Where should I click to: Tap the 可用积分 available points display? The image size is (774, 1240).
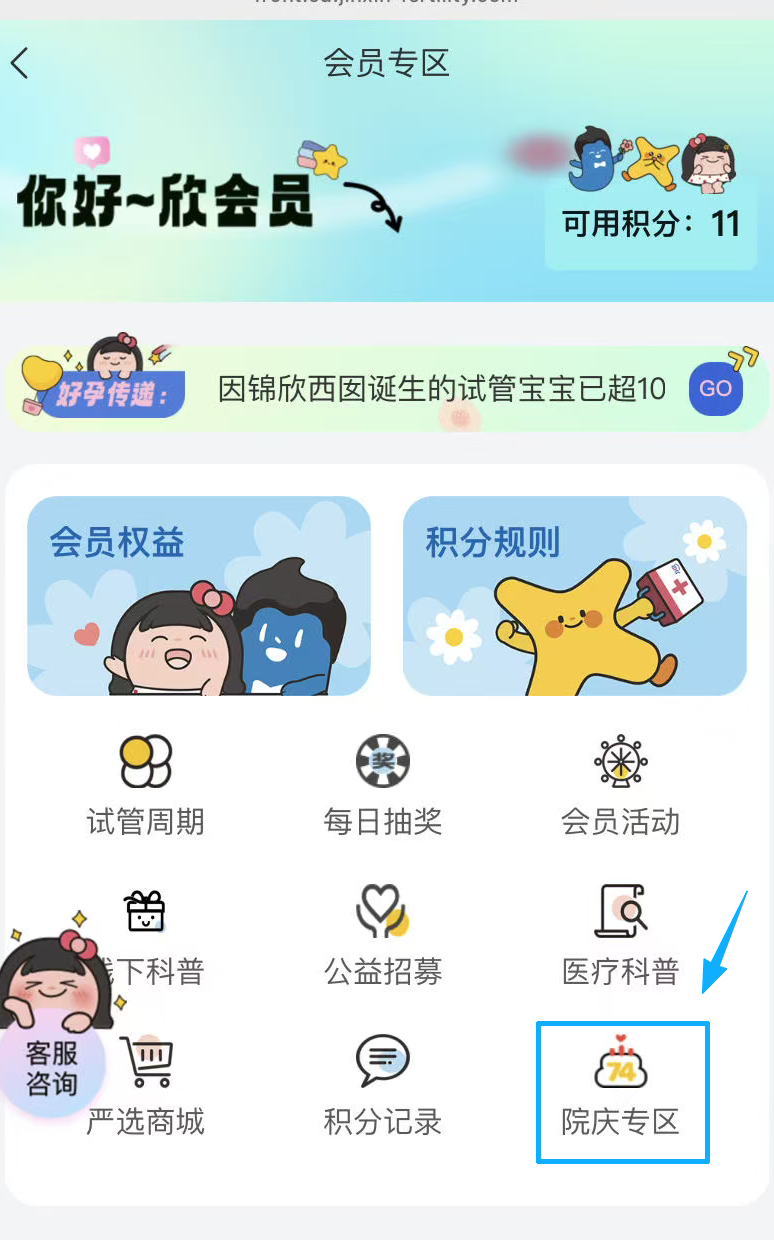649,222
